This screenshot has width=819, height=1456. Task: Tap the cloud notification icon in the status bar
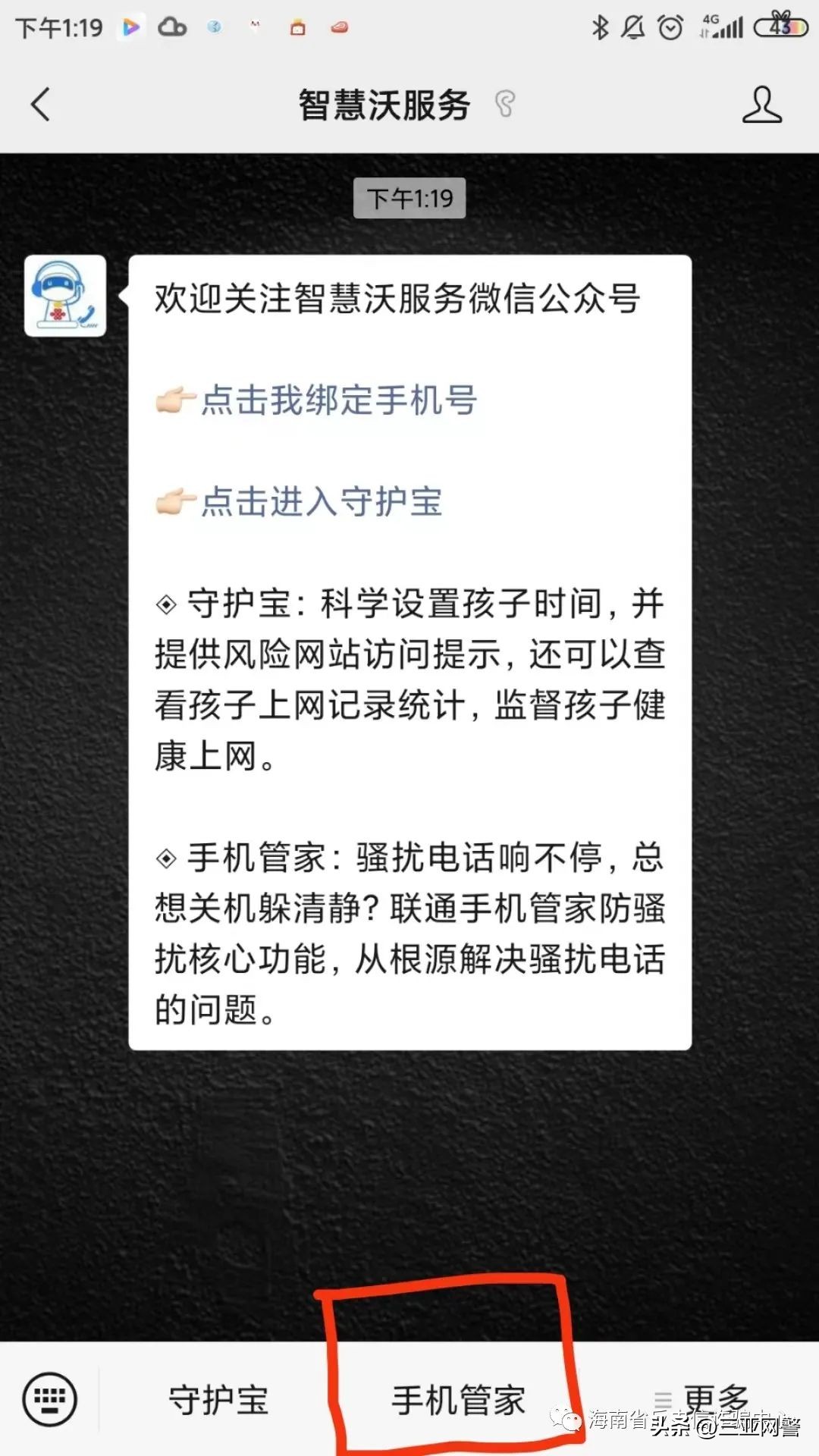pos(173,27)
